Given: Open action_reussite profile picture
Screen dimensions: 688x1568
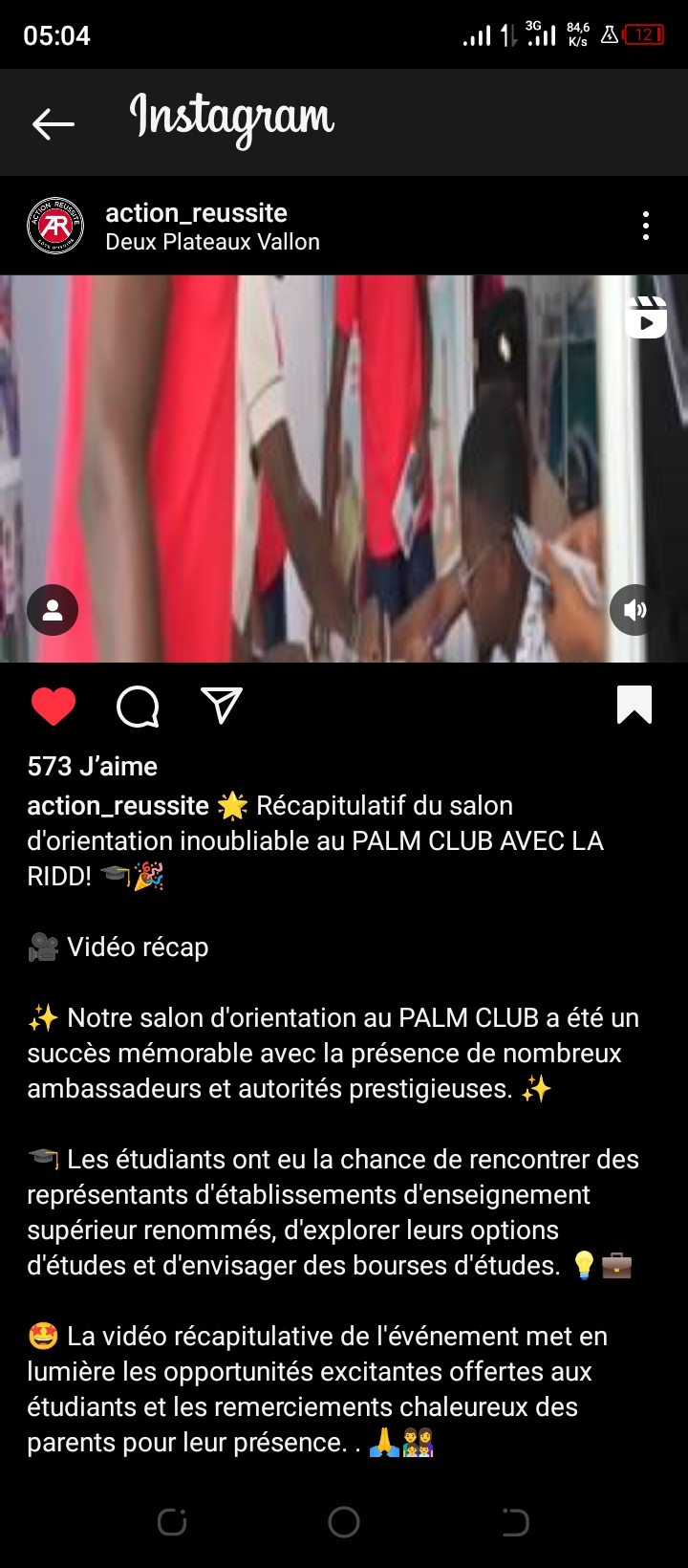Looking at the screenshot, I should tap(55, 226).
